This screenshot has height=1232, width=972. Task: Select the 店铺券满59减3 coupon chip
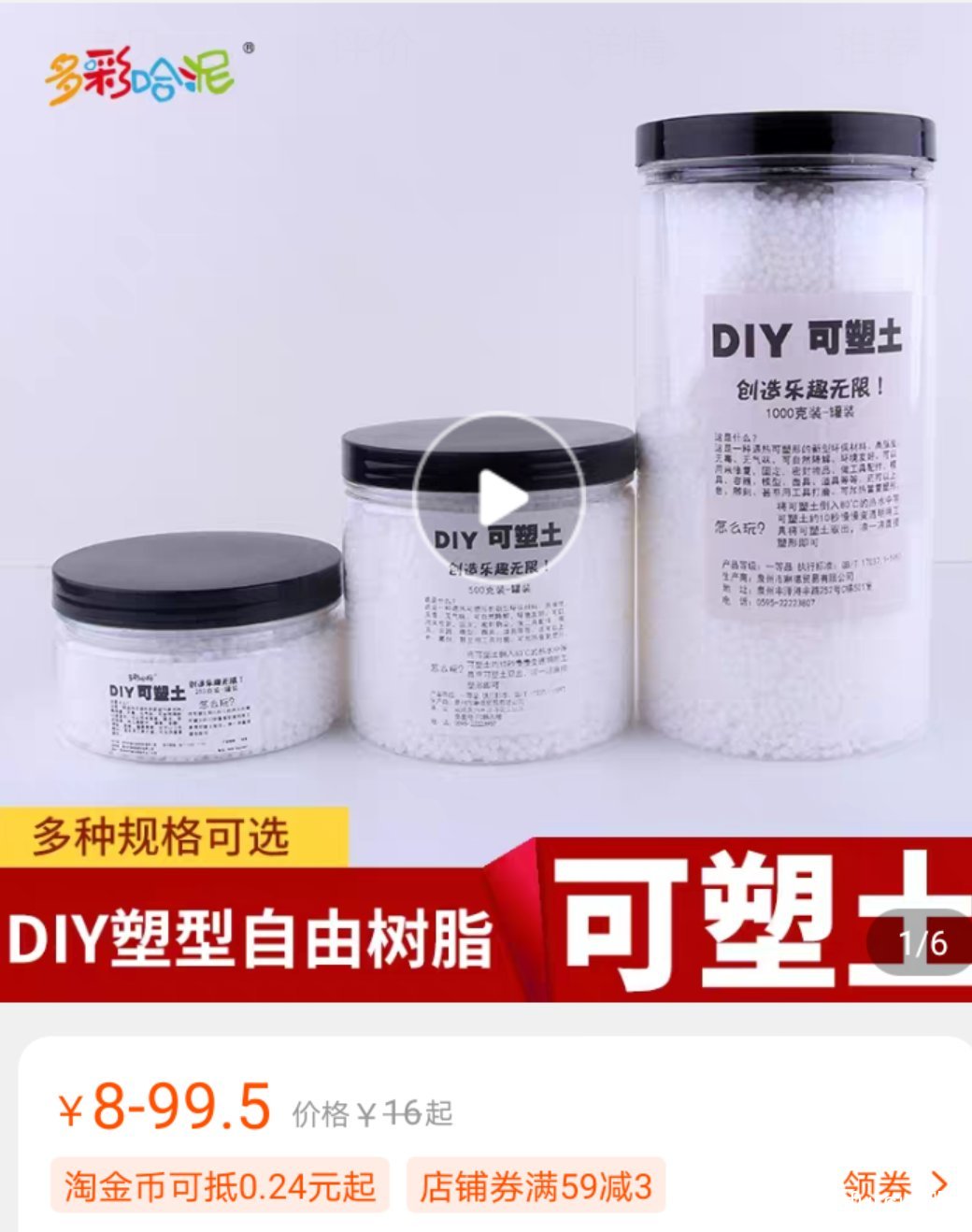[536, 1186]
